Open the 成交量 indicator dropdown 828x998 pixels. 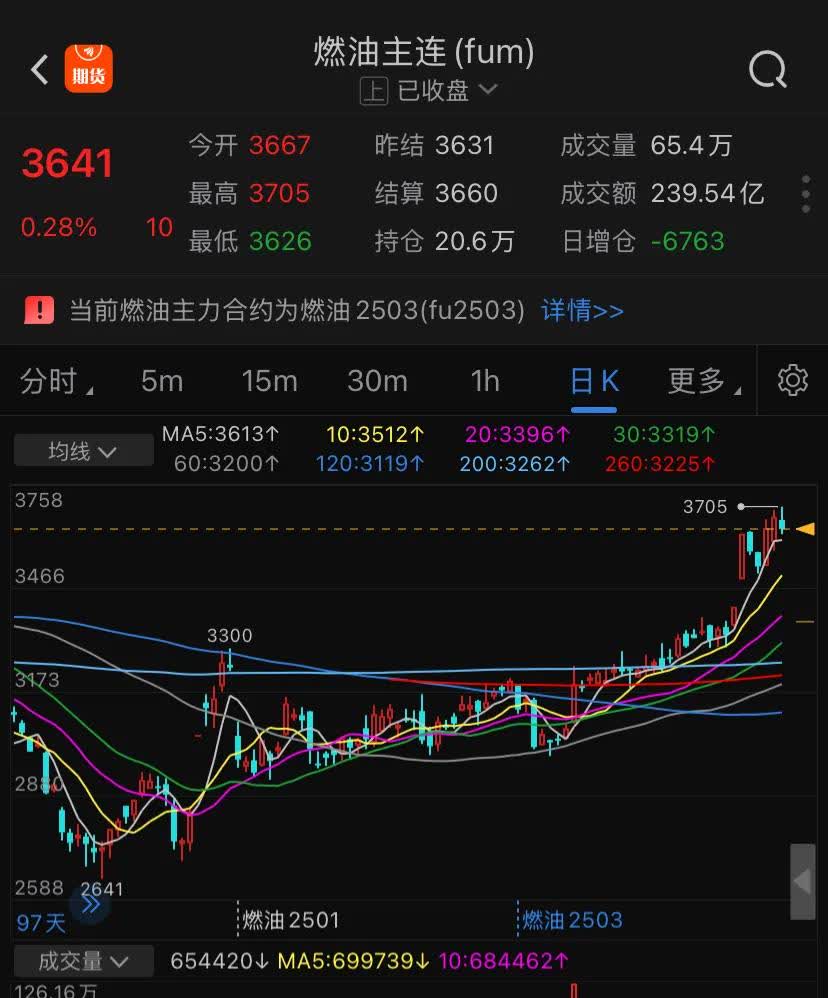click(x=81, y=961)
